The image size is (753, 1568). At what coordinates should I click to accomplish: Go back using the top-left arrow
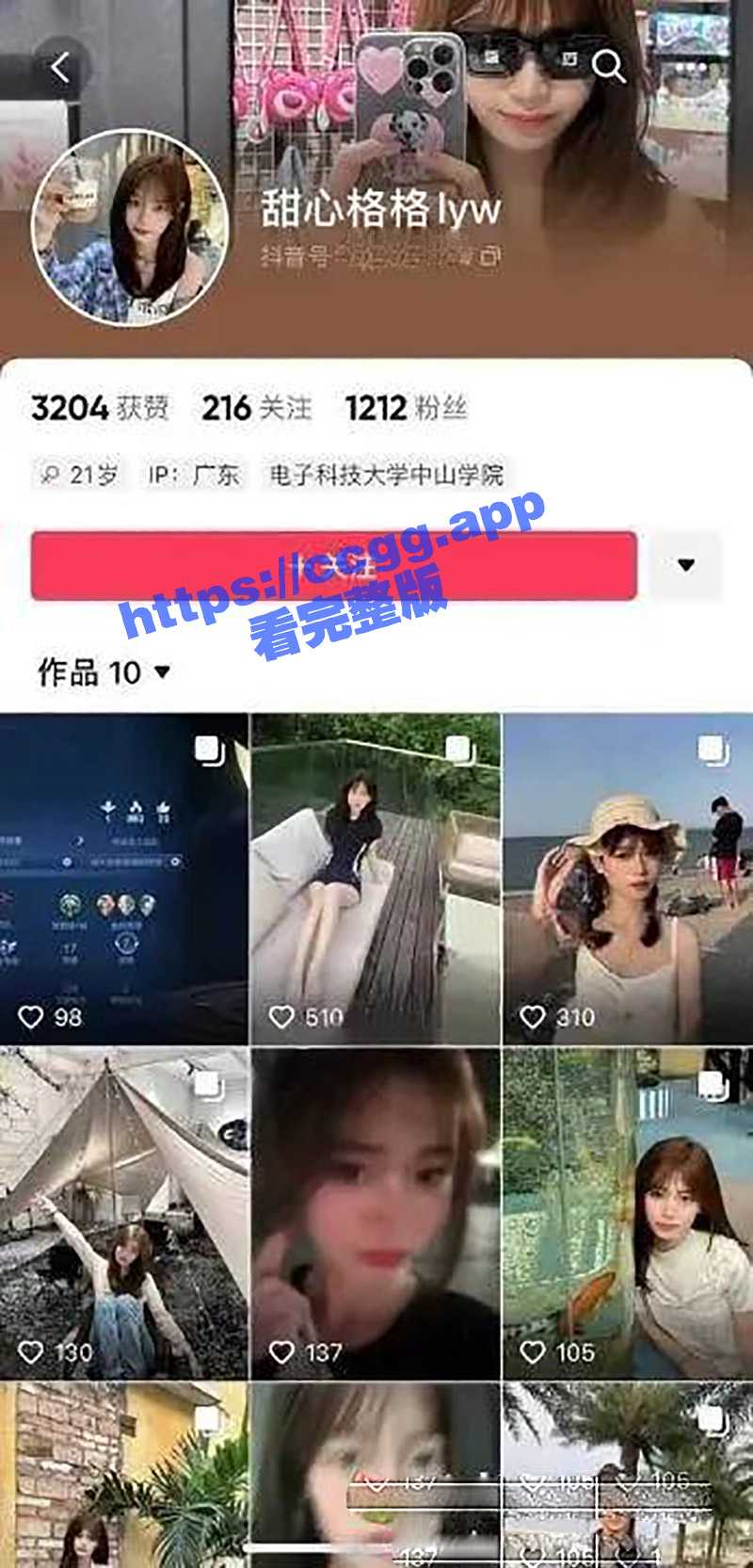point(60,67)
